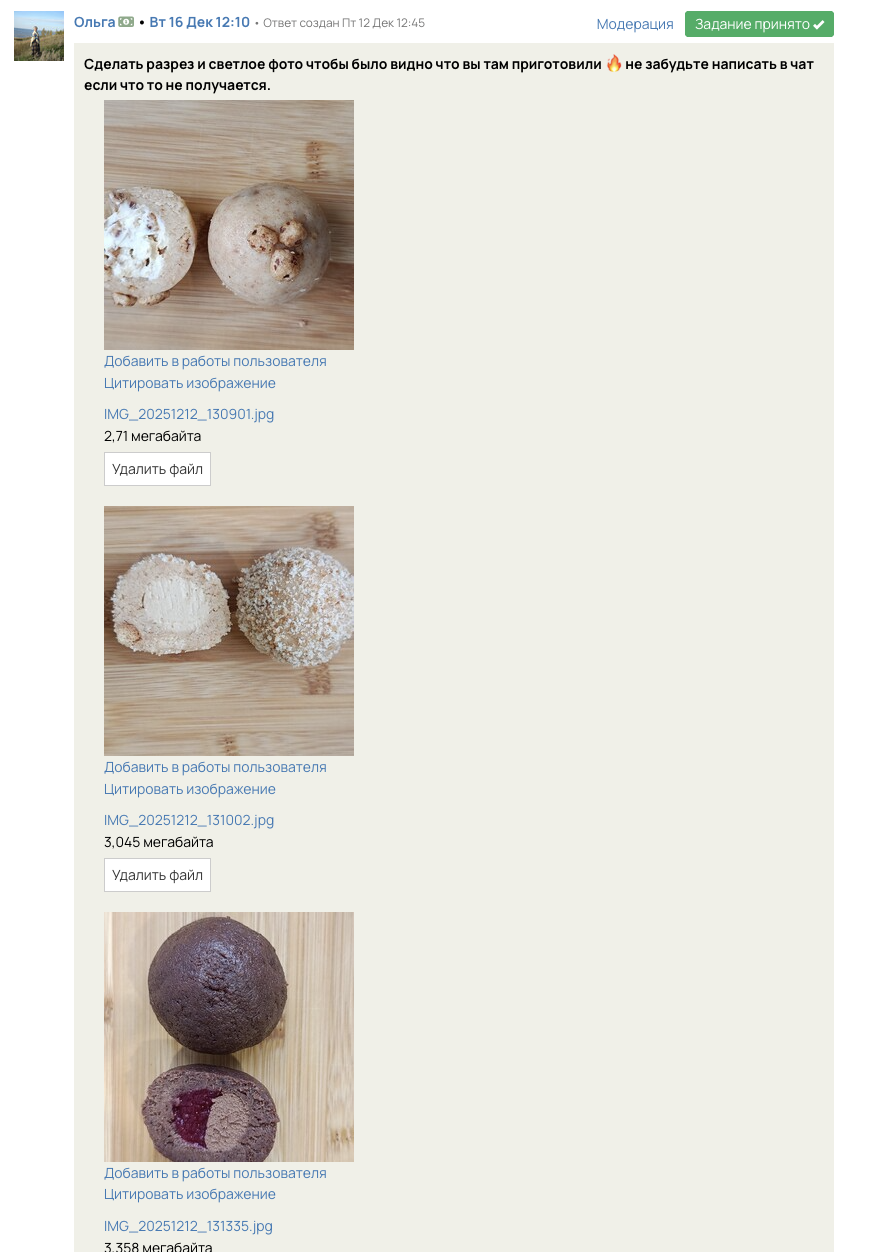The height and width of the screenshot is (1252, 892).
Task: Quote the image IMG_20251212_131335
Action: tap(190, 1194)
